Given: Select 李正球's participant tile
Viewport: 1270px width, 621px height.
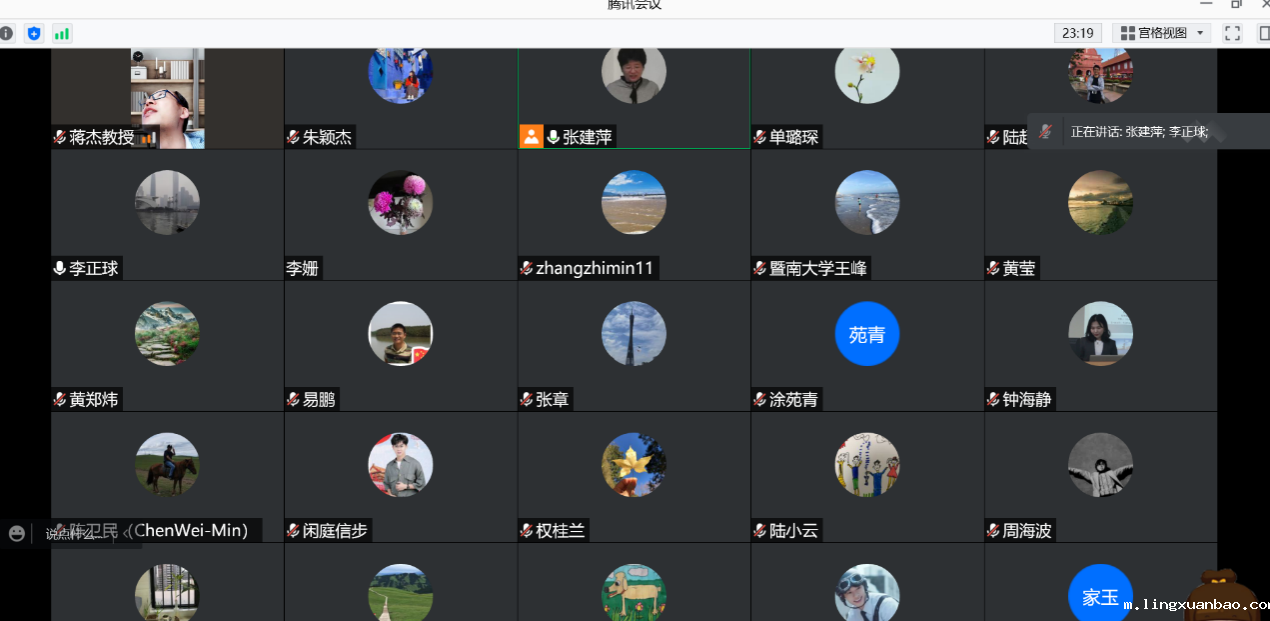Looking at the screenshot, I should [167, 214].
